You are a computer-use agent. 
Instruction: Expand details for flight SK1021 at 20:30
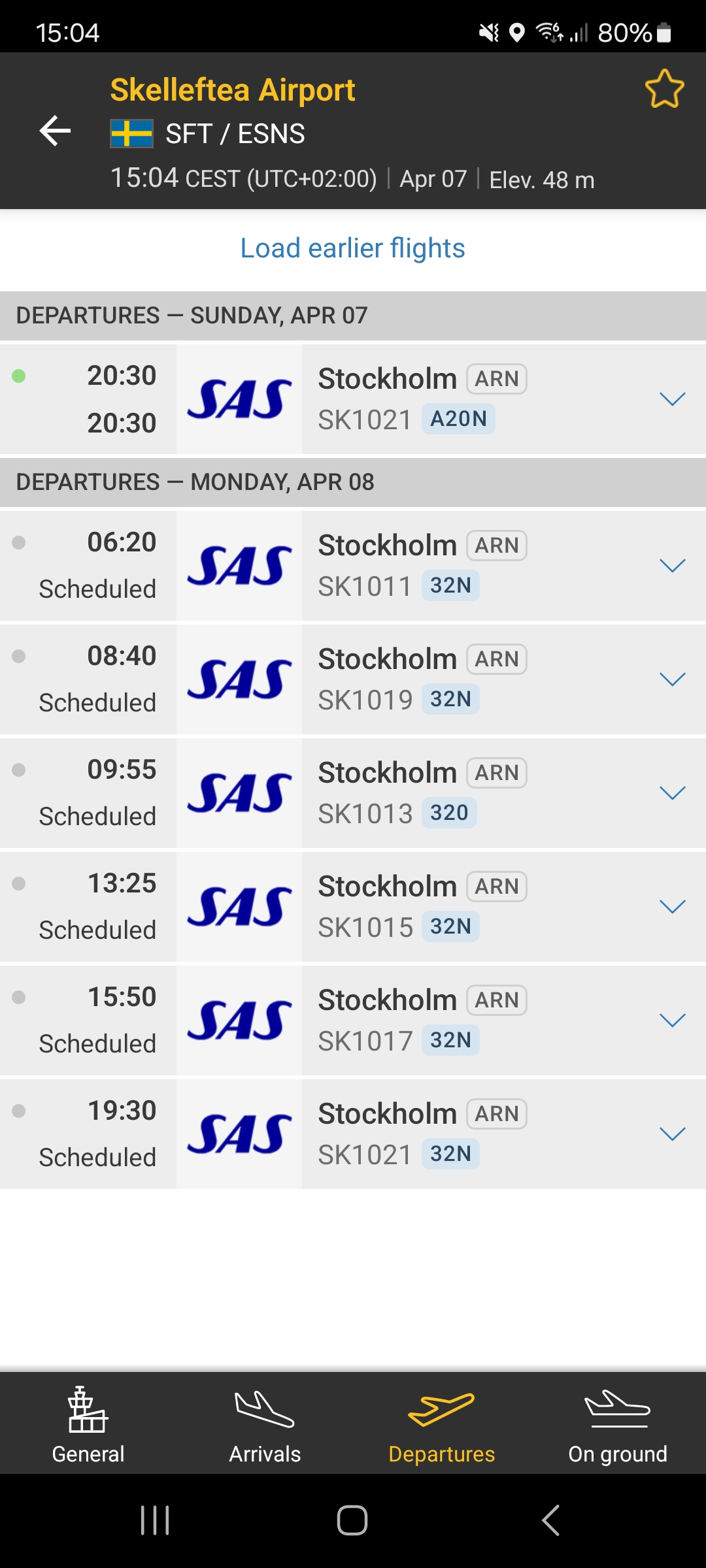coord(673,399)
